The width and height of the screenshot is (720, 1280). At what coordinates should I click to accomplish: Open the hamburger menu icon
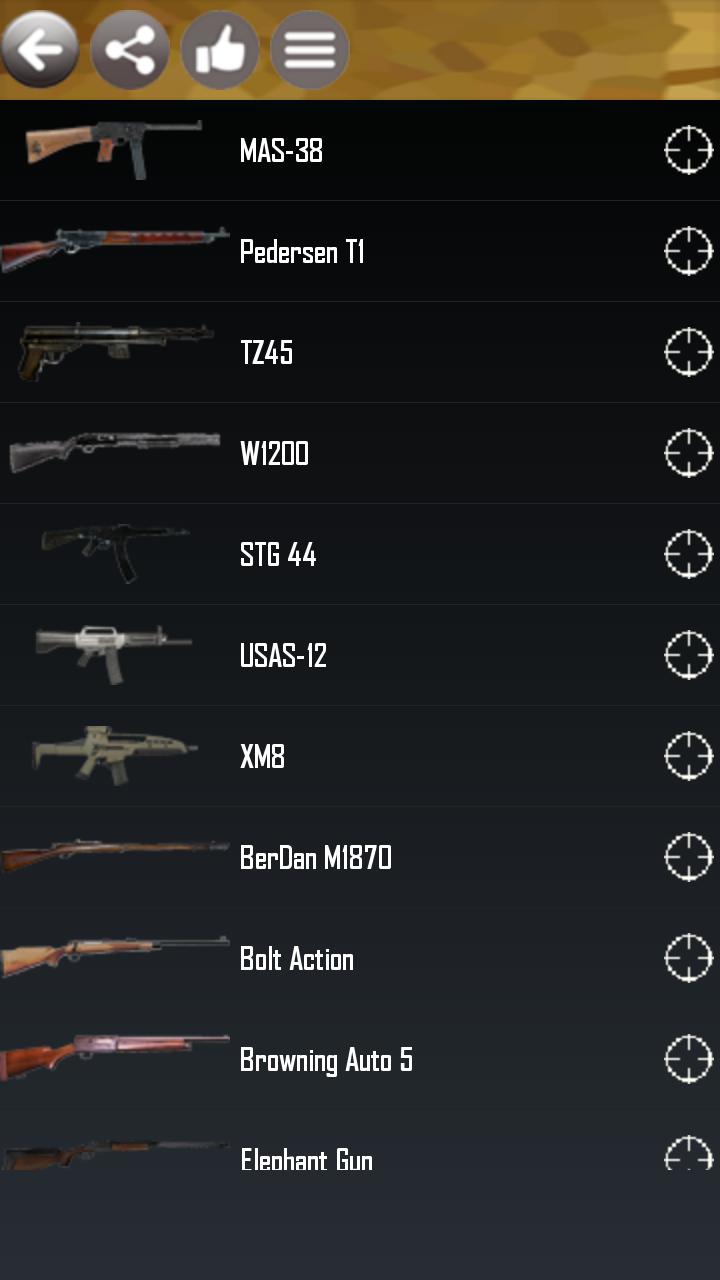pyautogui.click(x=310, y=48)
